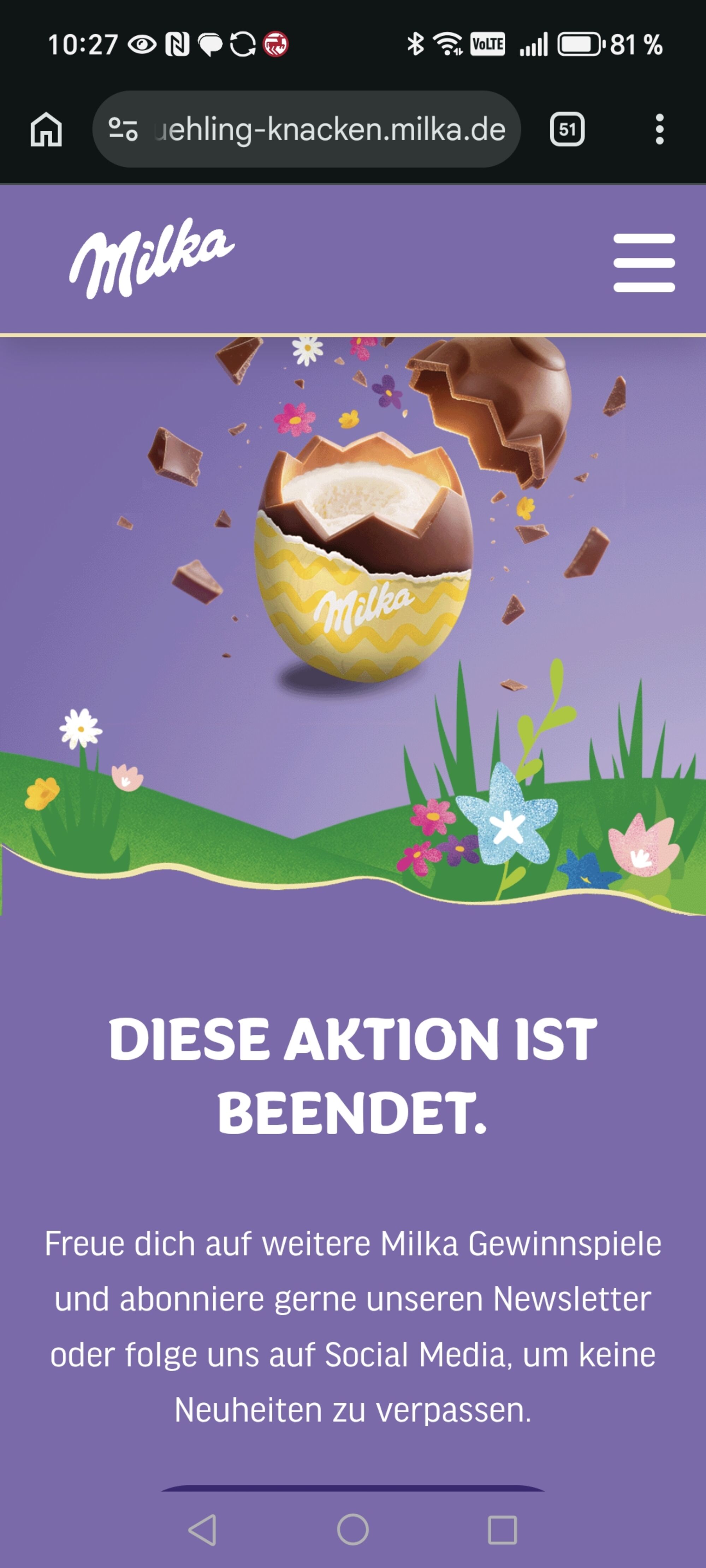Go back using the system back button
706x1568 pixels.
[x=203, y=1529]
